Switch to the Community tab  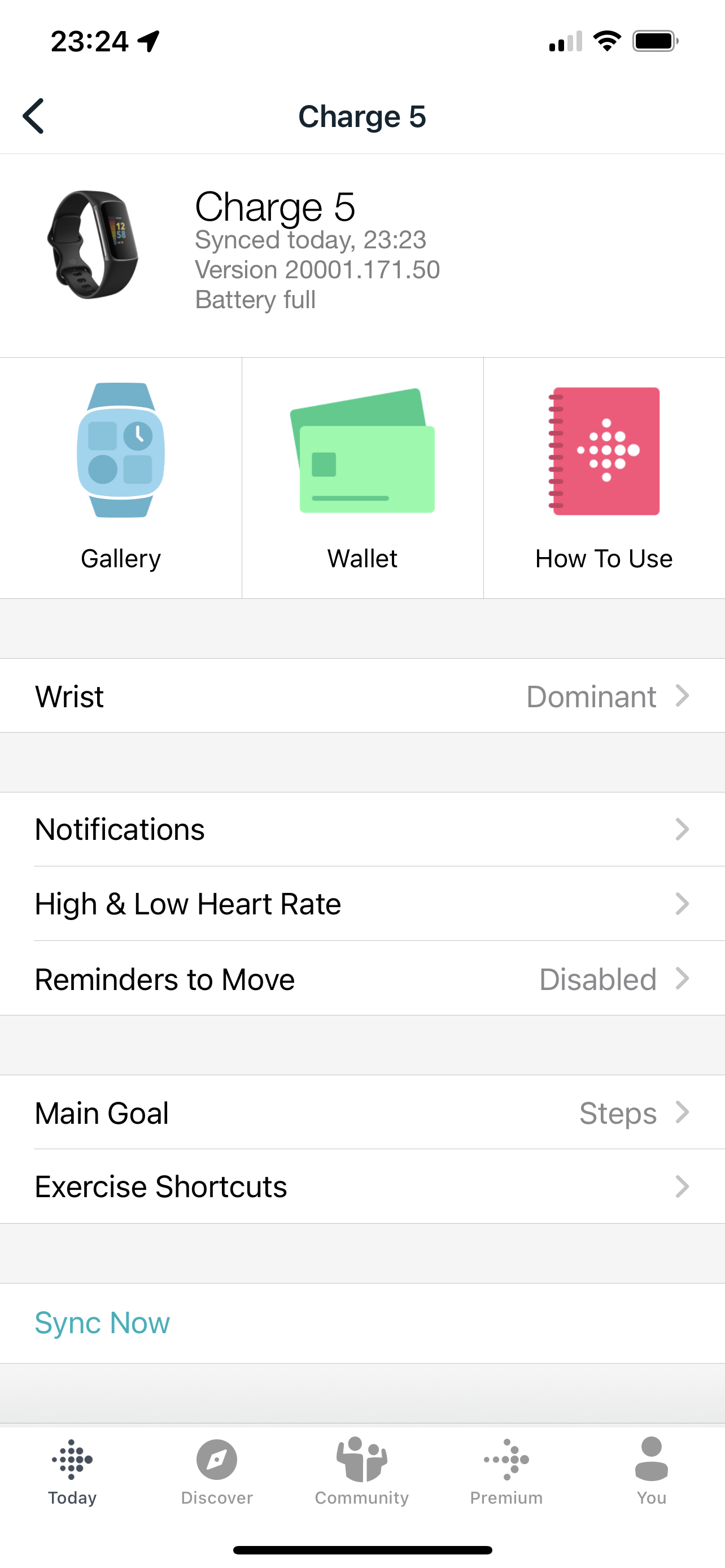362,1470
